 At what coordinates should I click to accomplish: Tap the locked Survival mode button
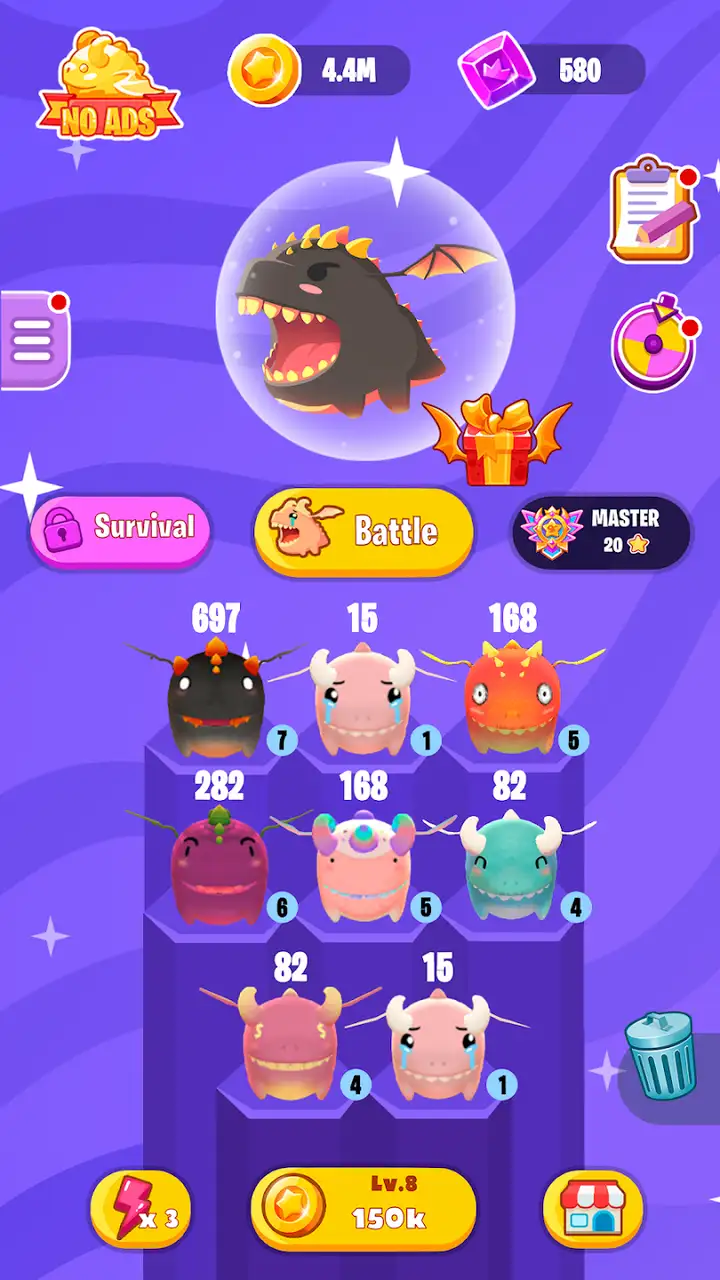pyautogui.click(x=121, y=527)
